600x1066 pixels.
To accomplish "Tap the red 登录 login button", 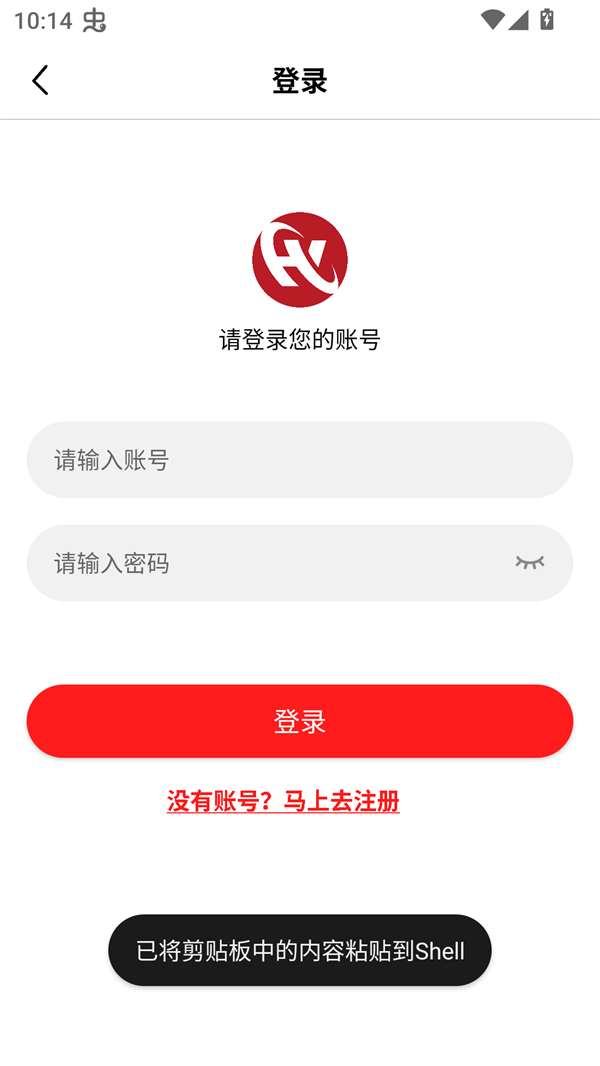I will pos(299,721).
